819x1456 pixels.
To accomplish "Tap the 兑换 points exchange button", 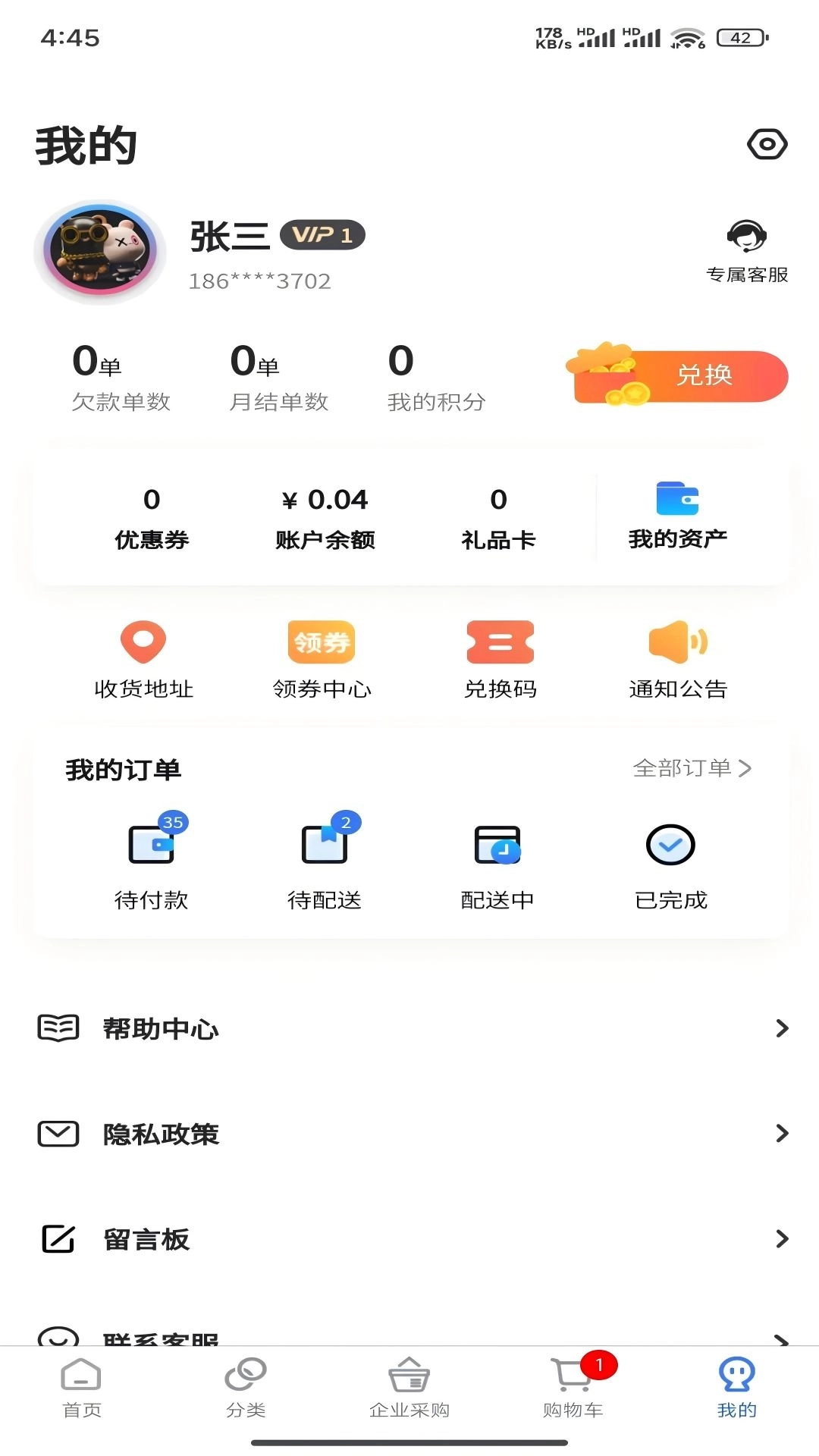I will [705, 375].
